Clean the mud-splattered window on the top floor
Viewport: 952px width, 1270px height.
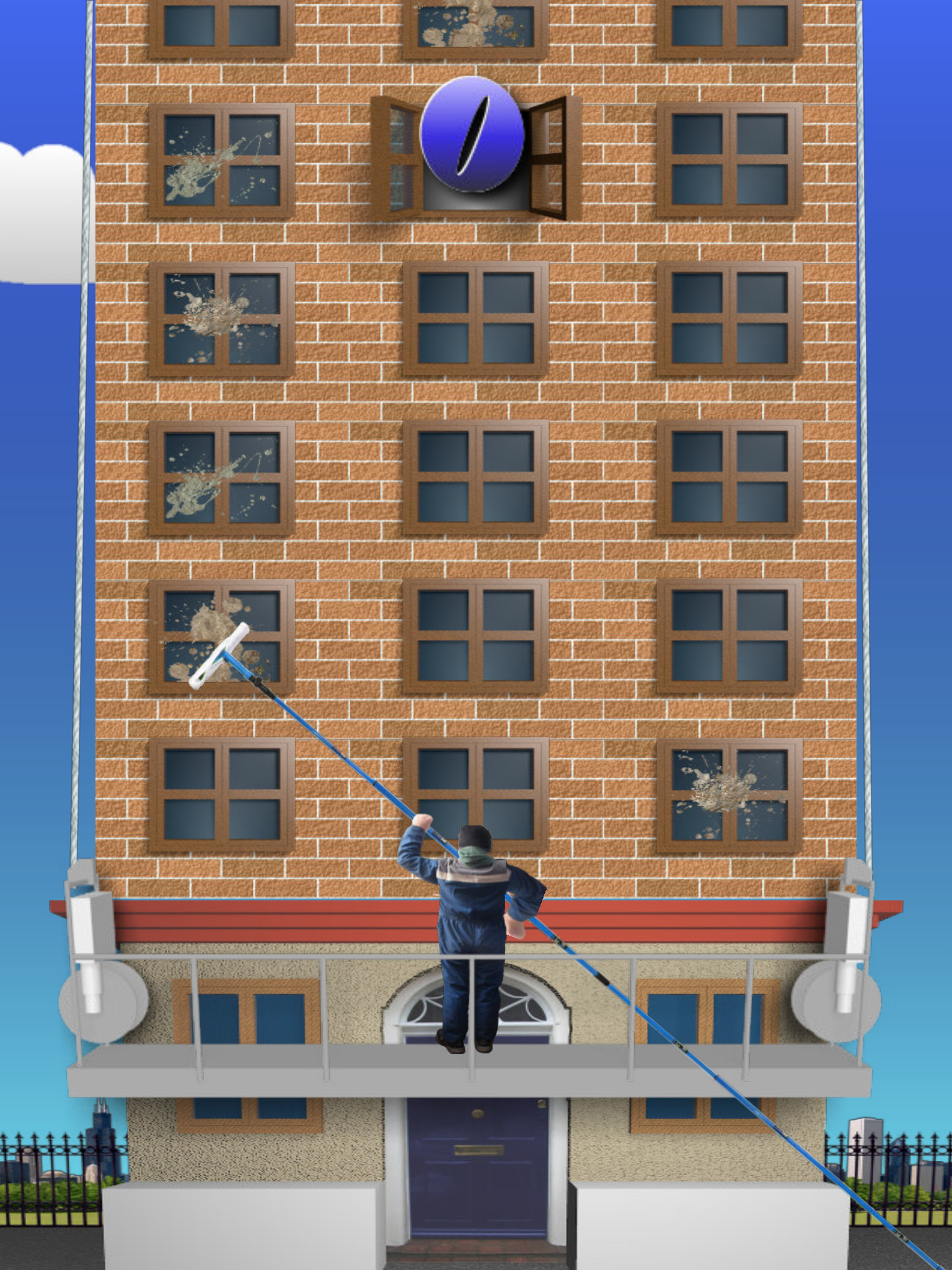[x=475, y=28]
